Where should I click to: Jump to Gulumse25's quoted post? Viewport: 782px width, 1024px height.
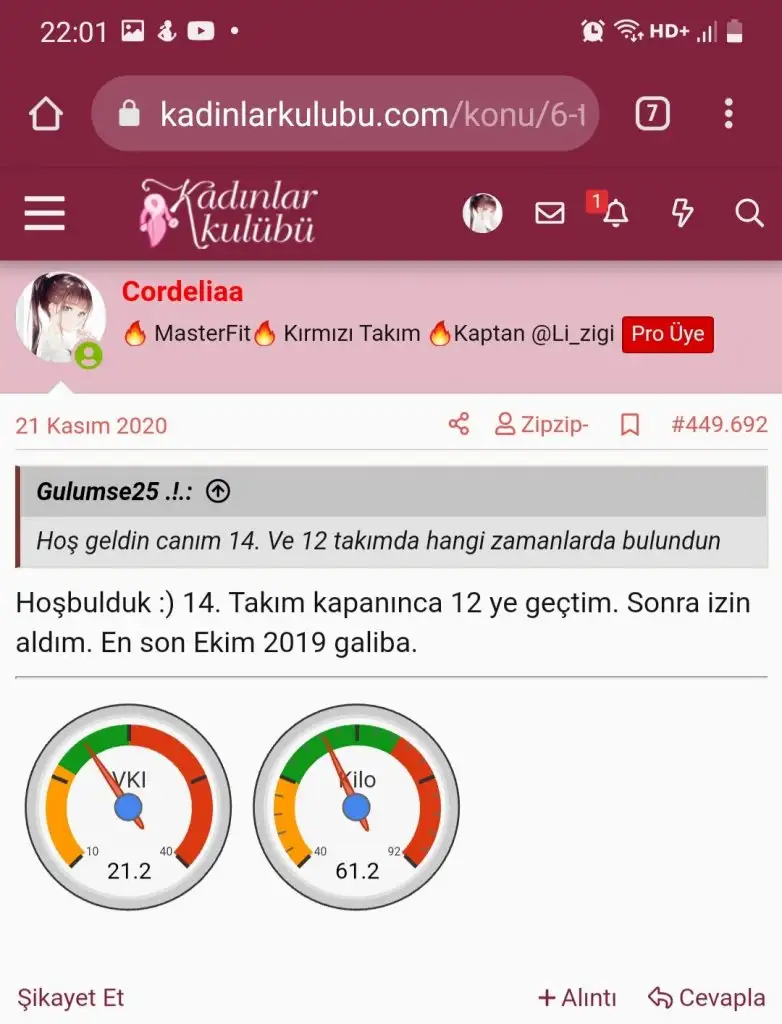click(217, 491)
